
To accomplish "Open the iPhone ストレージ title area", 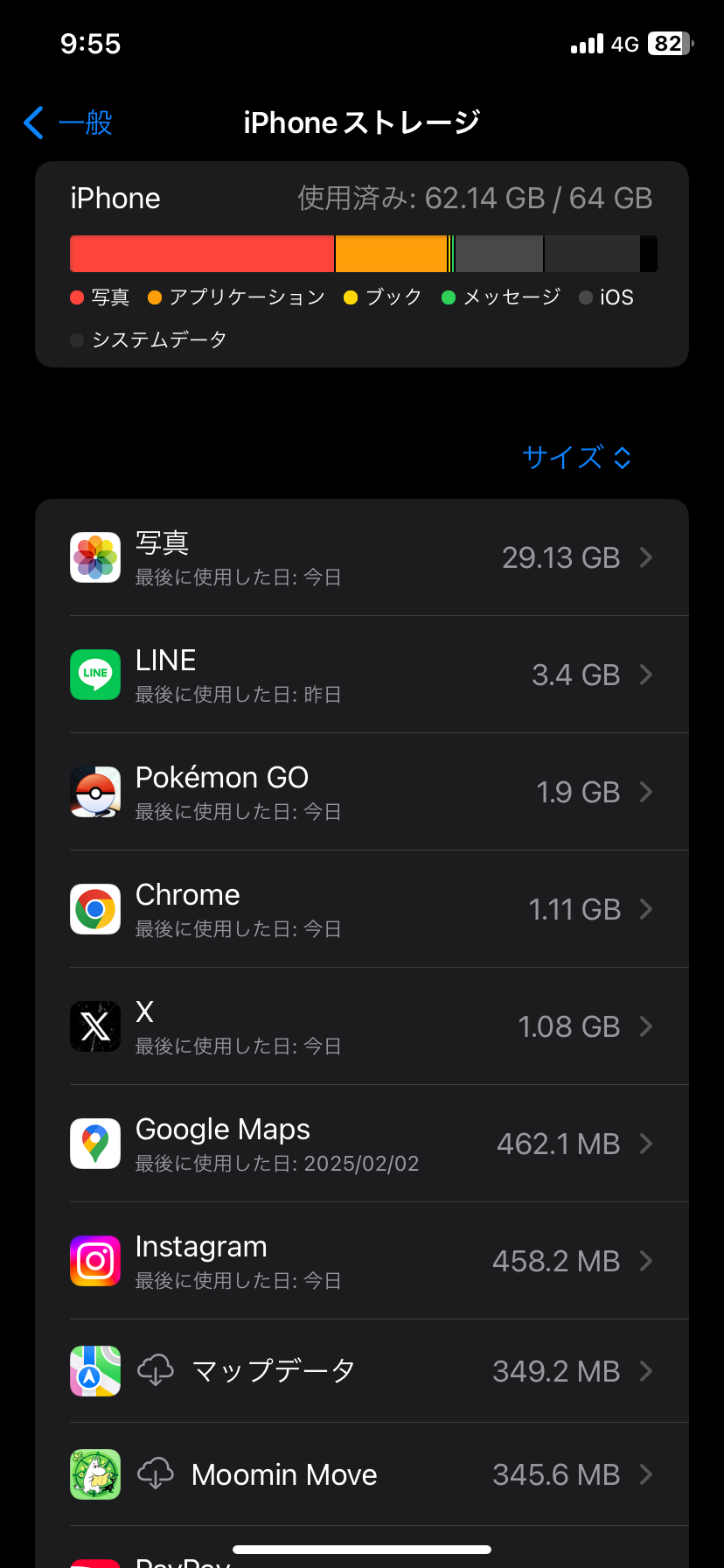I will [362, 122].
